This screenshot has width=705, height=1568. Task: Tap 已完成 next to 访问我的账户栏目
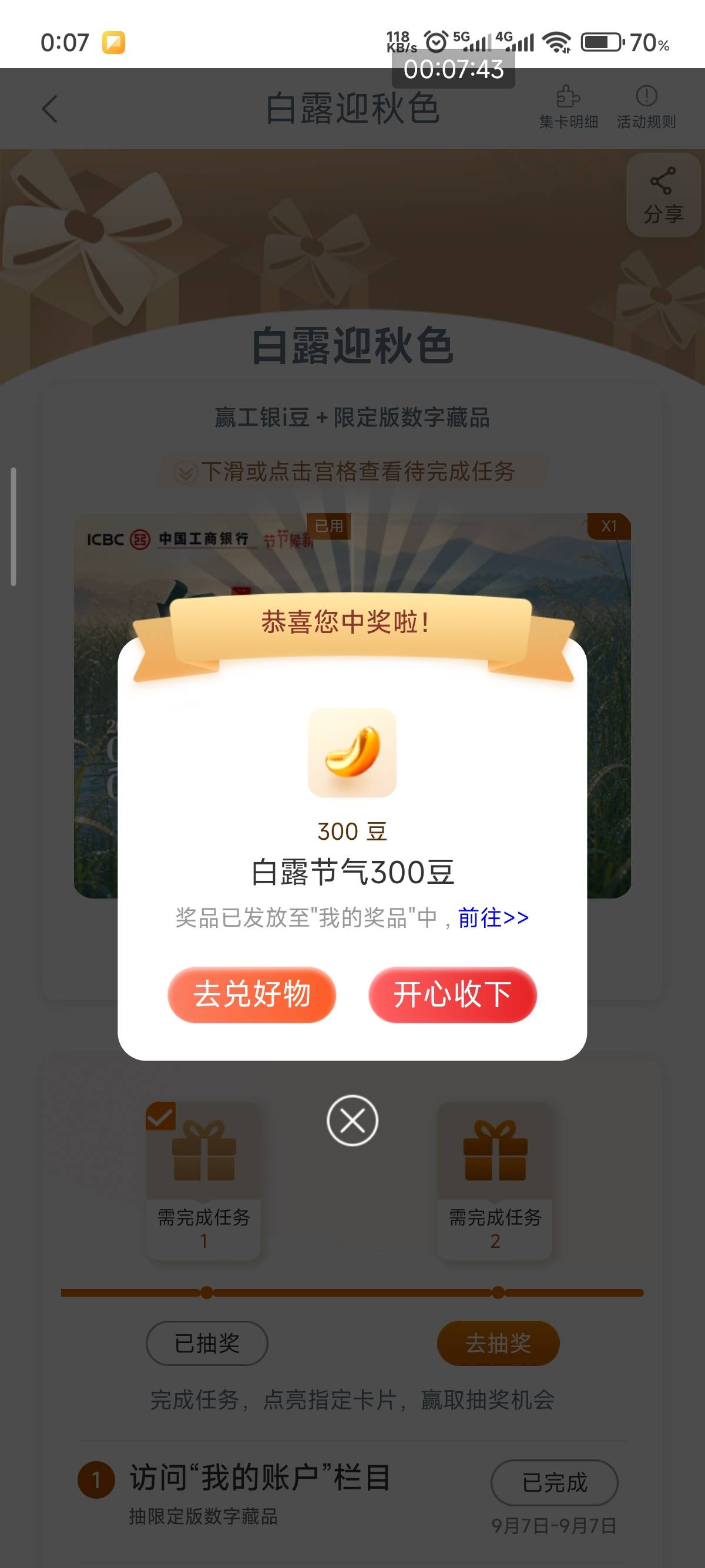pos(555,1482)
